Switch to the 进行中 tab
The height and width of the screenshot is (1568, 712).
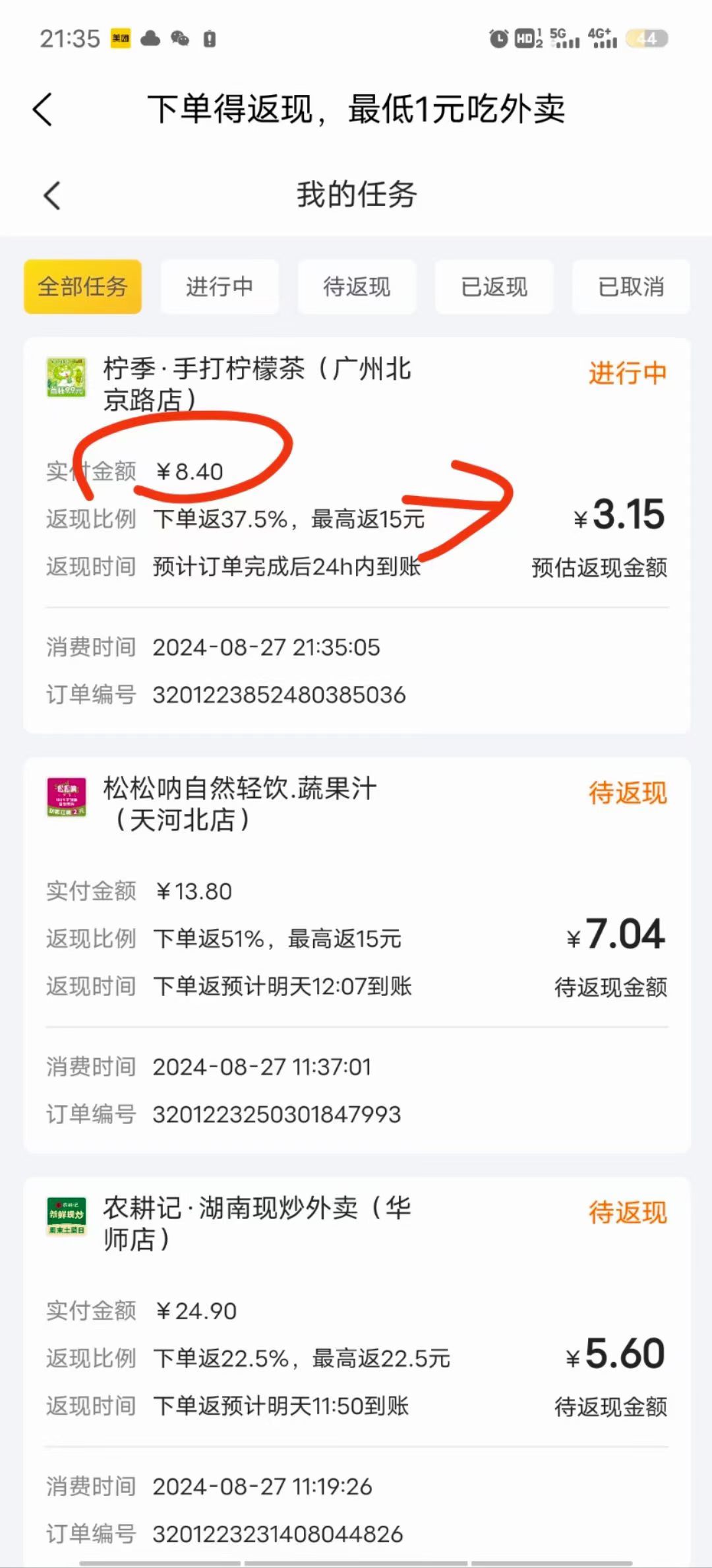[220, 286]
